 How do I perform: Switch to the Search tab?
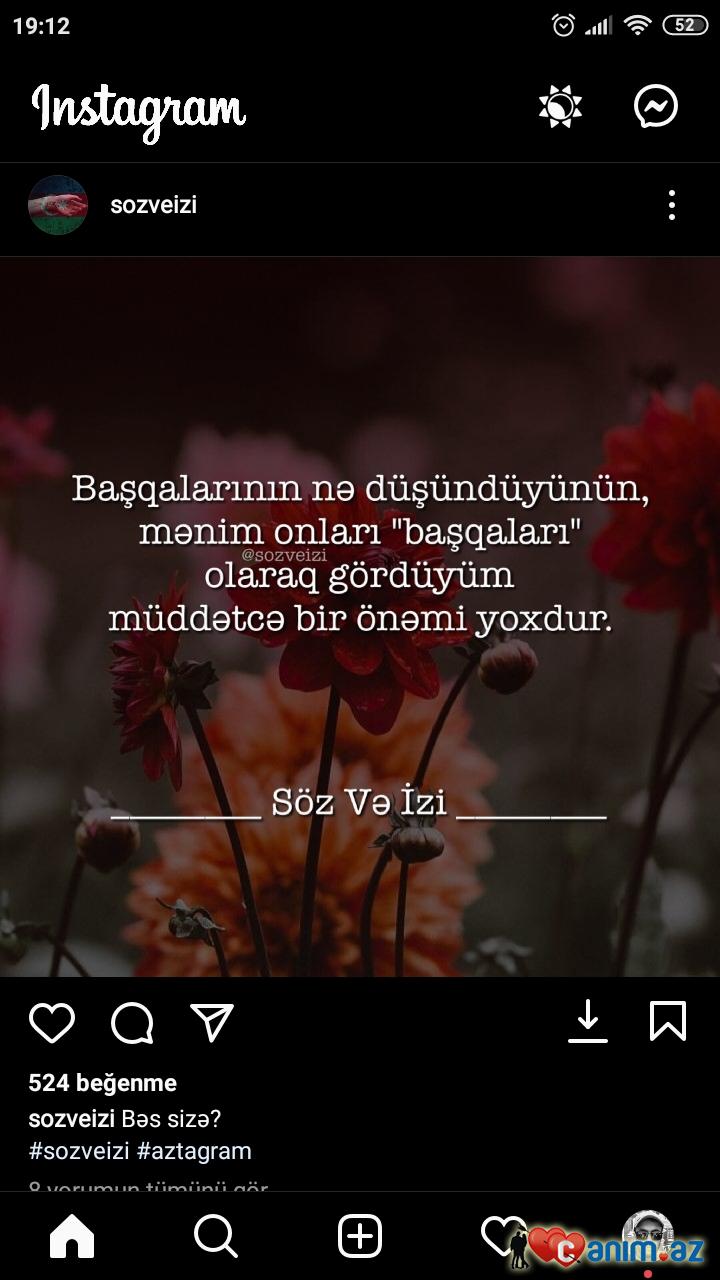pos(215,1237)
